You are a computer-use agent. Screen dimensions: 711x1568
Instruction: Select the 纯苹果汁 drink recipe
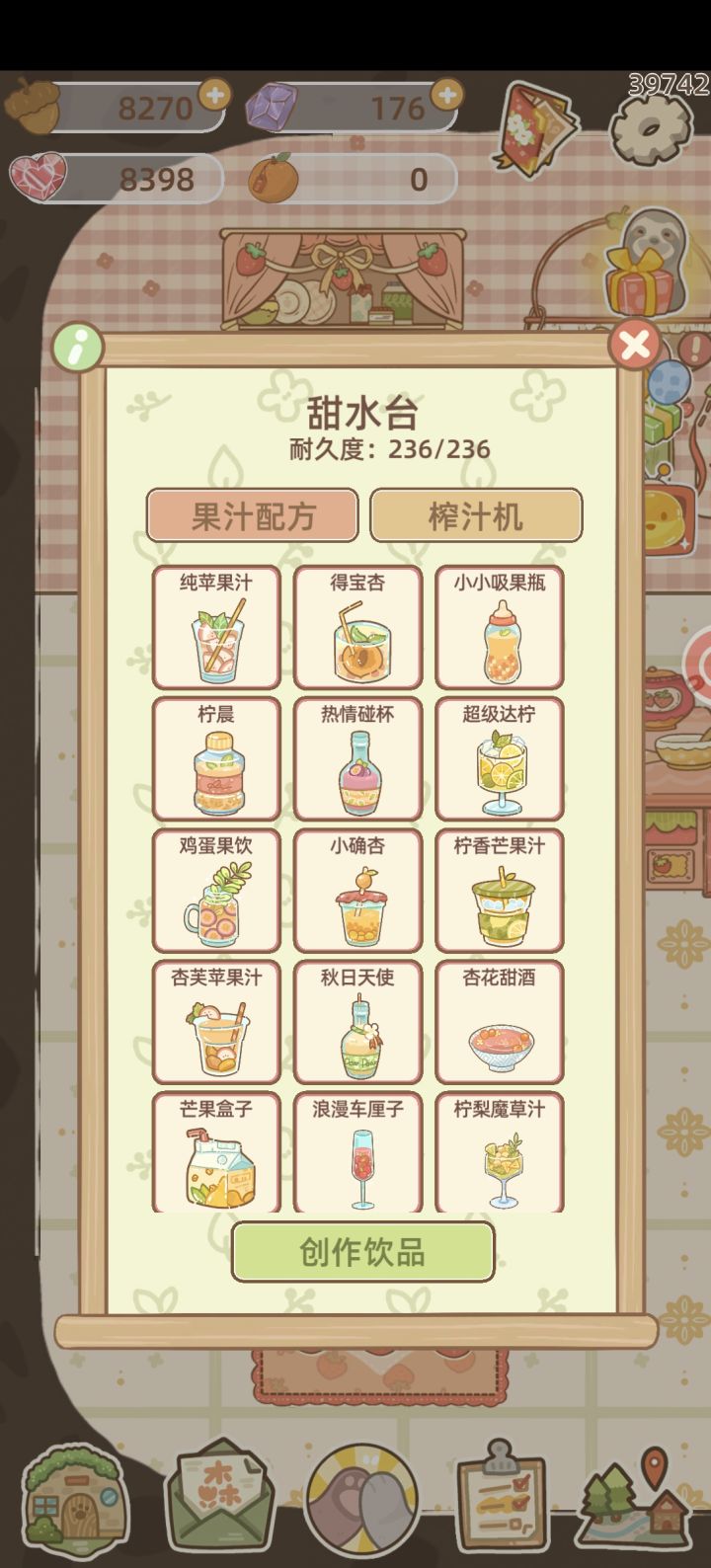coord(216,629)
